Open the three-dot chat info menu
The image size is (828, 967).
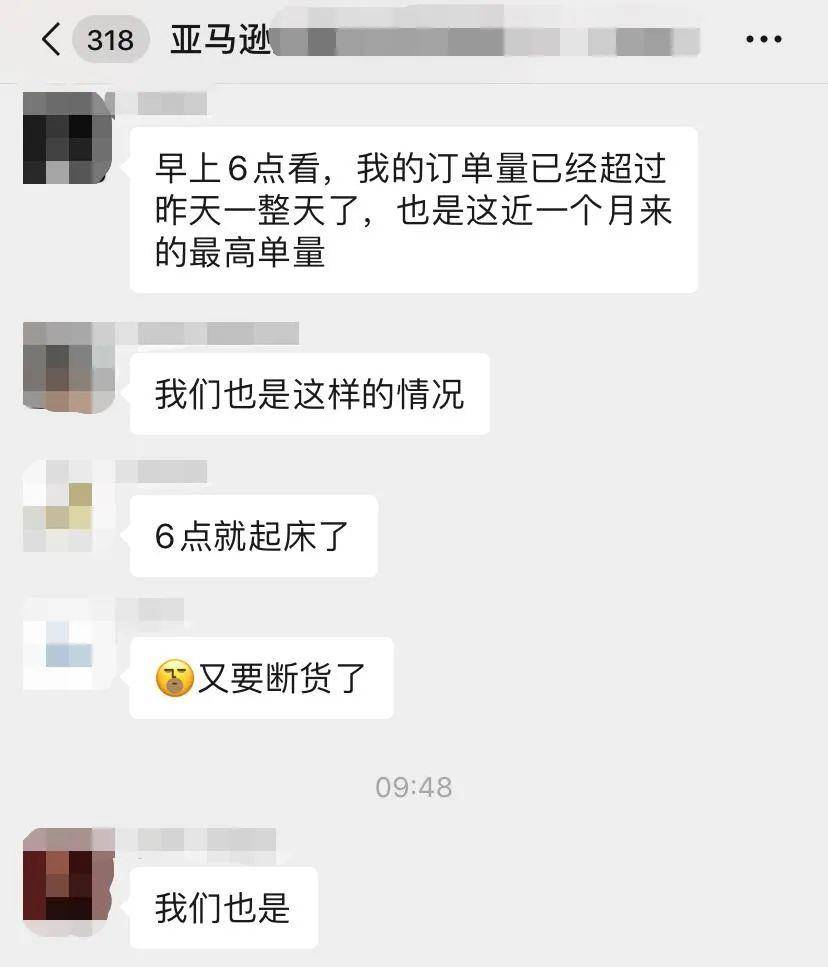pos(763,40)
